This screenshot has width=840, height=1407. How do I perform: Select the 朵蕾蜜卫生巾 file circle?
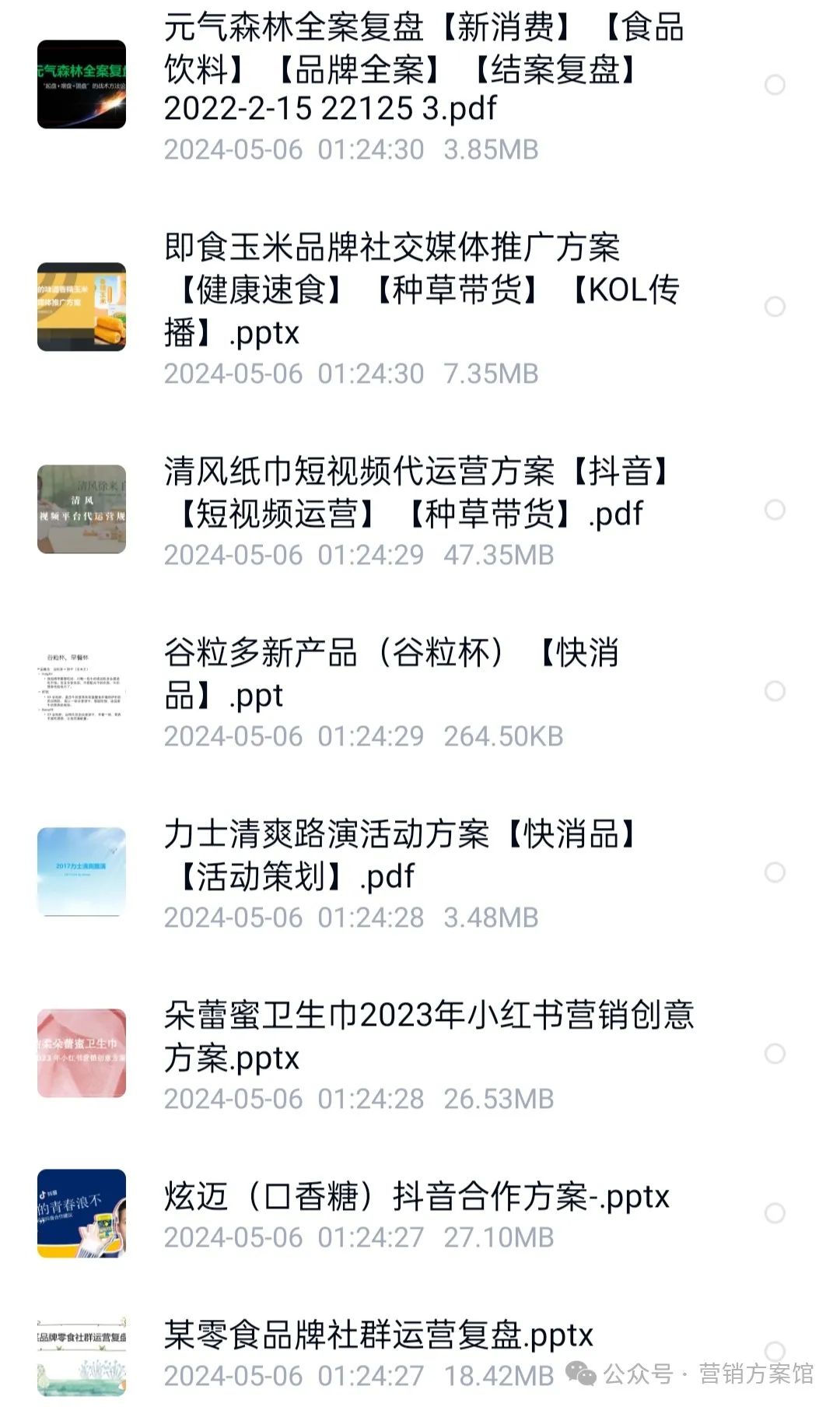(x=775, y=1054)
